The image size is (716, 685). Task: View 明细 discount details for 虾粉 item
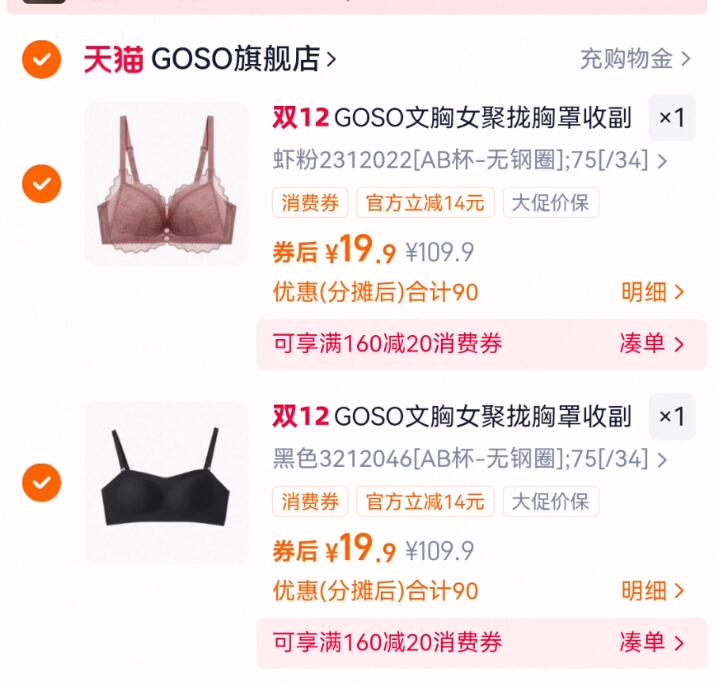[x=653, y=292]
